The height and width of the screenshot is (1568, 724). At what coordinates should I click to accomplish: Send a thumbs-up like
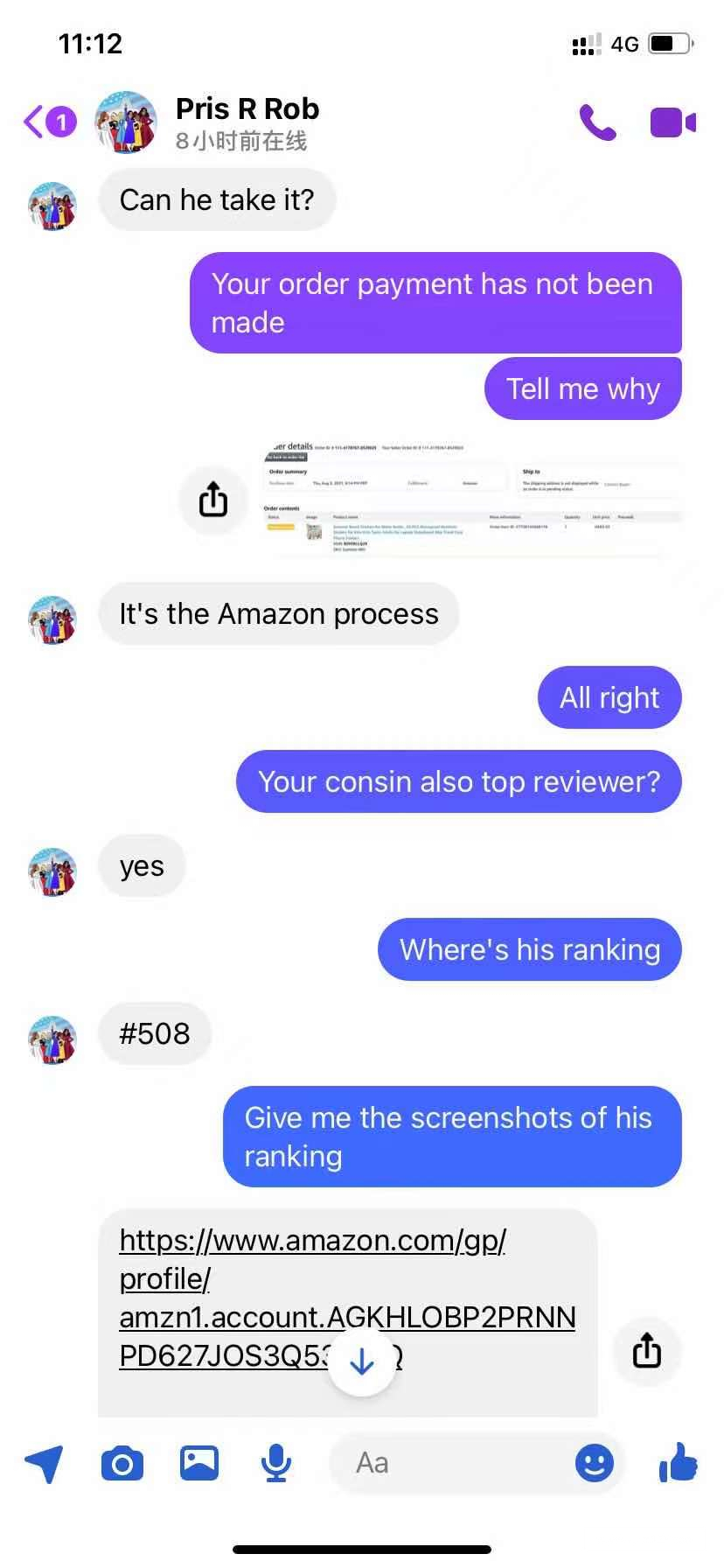(x=678, y=1461)
